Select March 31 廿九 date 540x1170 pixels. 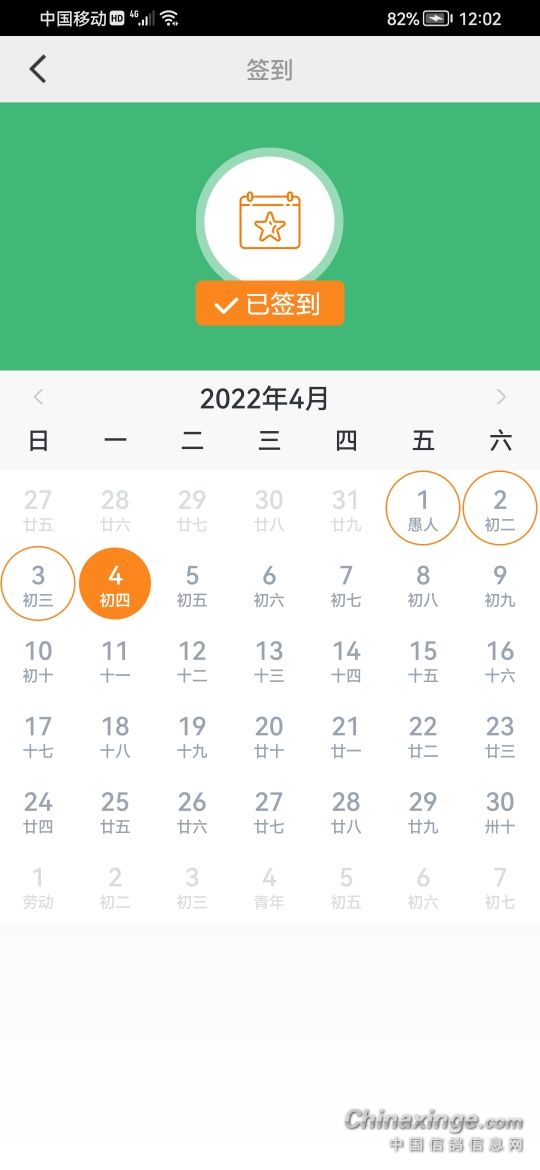click(346, 509)
